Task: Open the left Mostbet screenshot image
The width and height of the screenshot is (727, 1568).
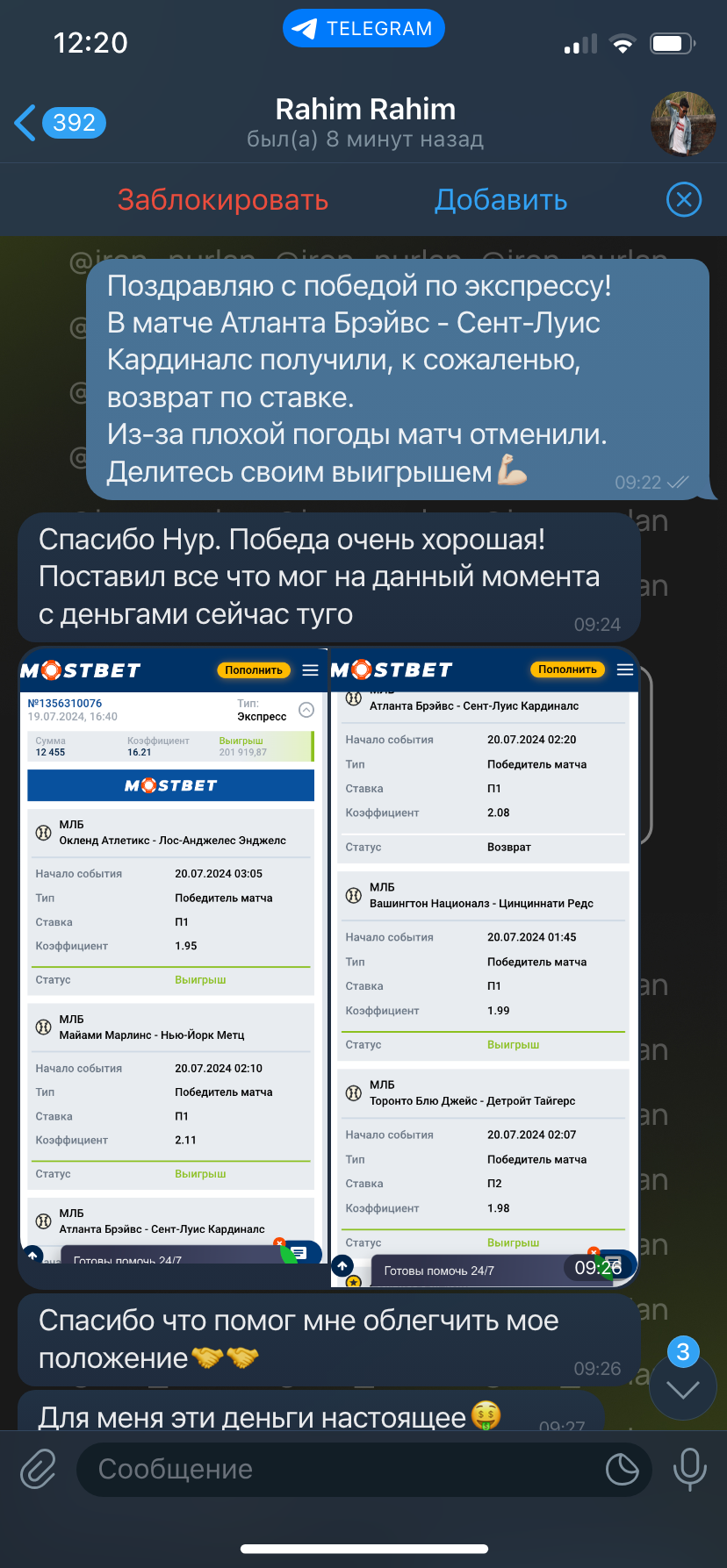Action: [x=173, y=956]
